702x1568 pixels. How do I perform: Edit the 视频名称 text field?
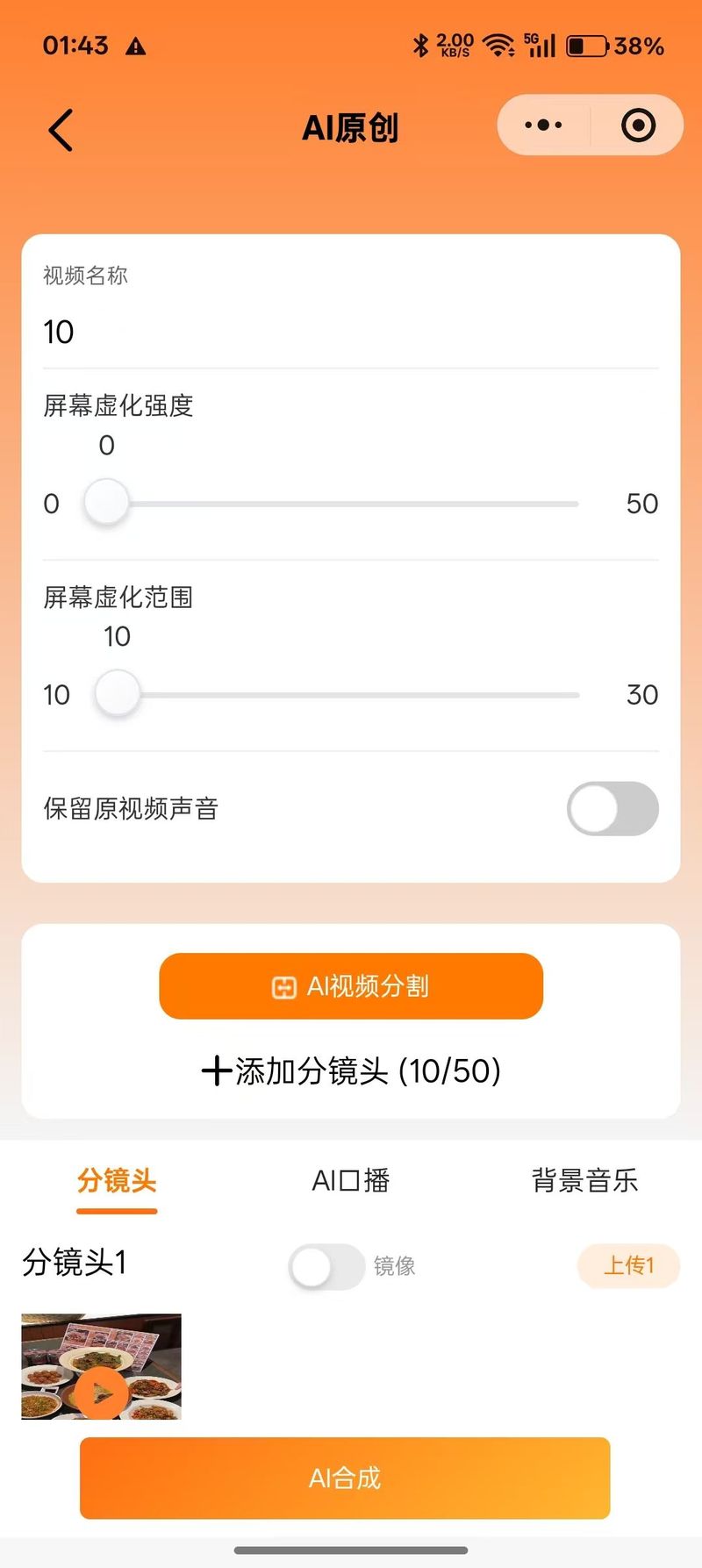tap(351, 332)
